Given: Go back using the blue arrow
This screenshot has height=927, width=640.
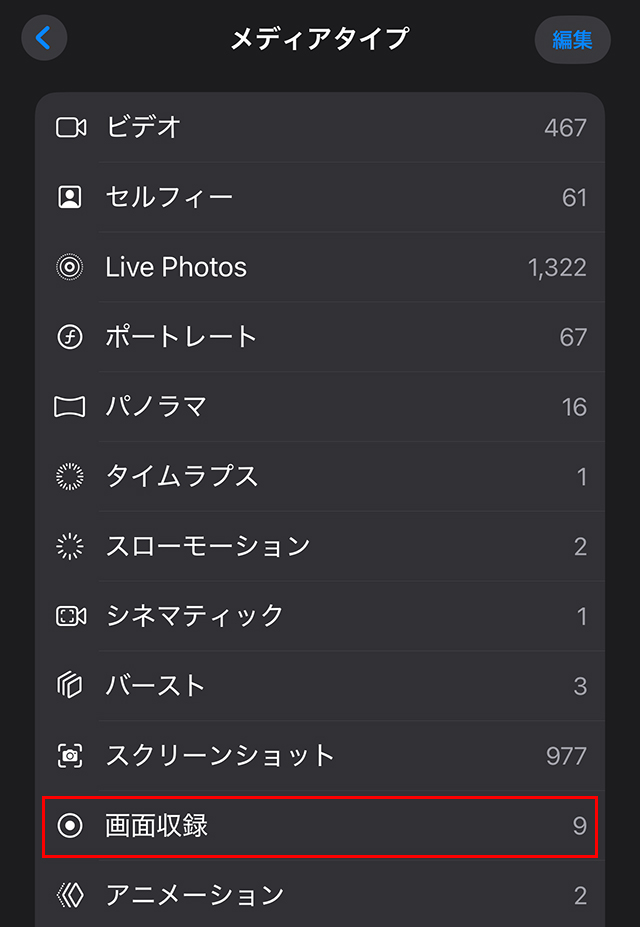Looking at the screenshot, I should pyautogui.click(x=43, y=39).
